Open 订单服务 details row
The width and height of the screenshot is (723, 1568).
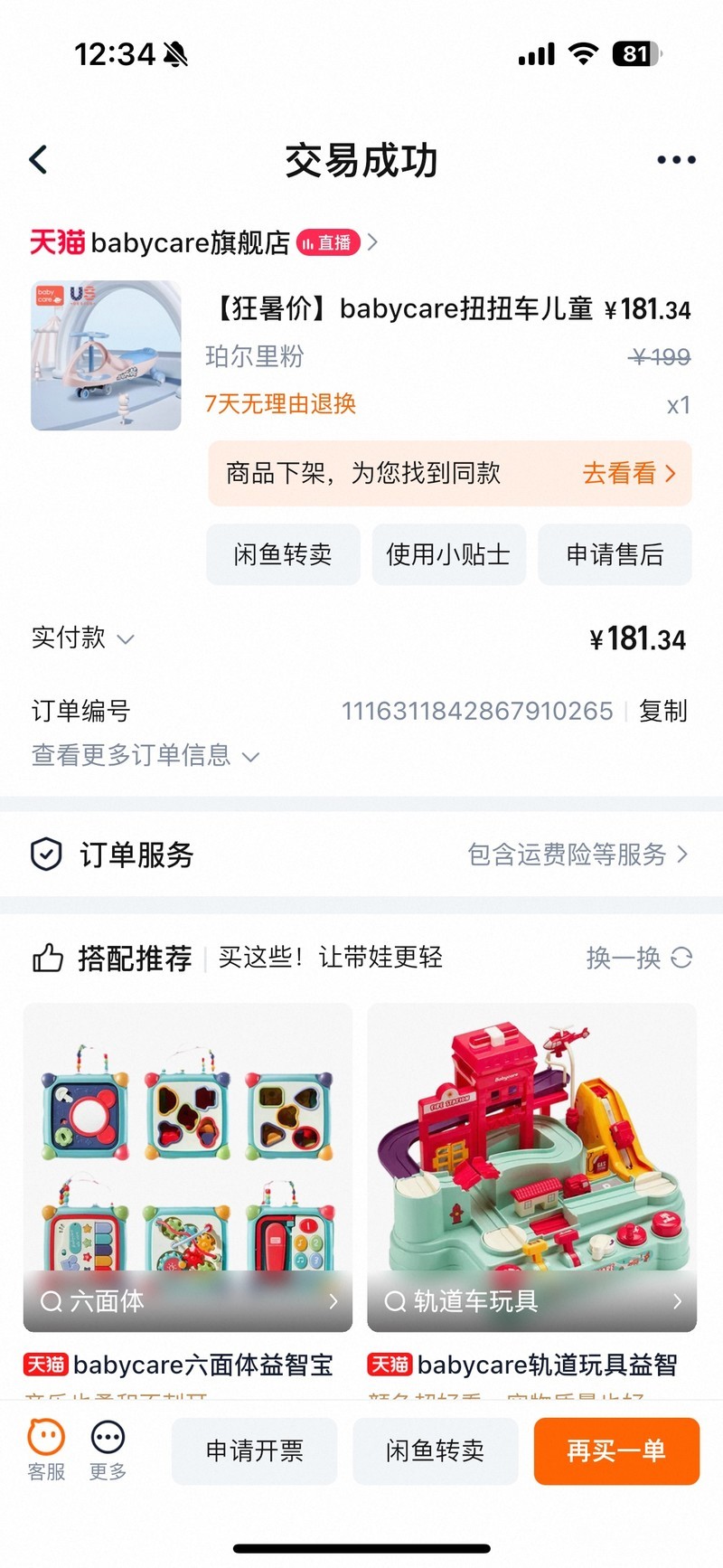361,855
